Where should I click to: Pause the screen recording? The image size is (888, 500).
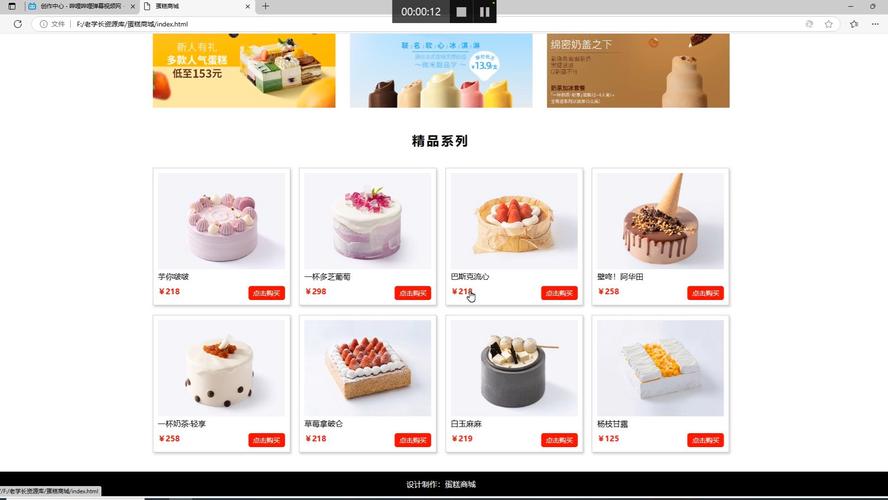(484, 12)
